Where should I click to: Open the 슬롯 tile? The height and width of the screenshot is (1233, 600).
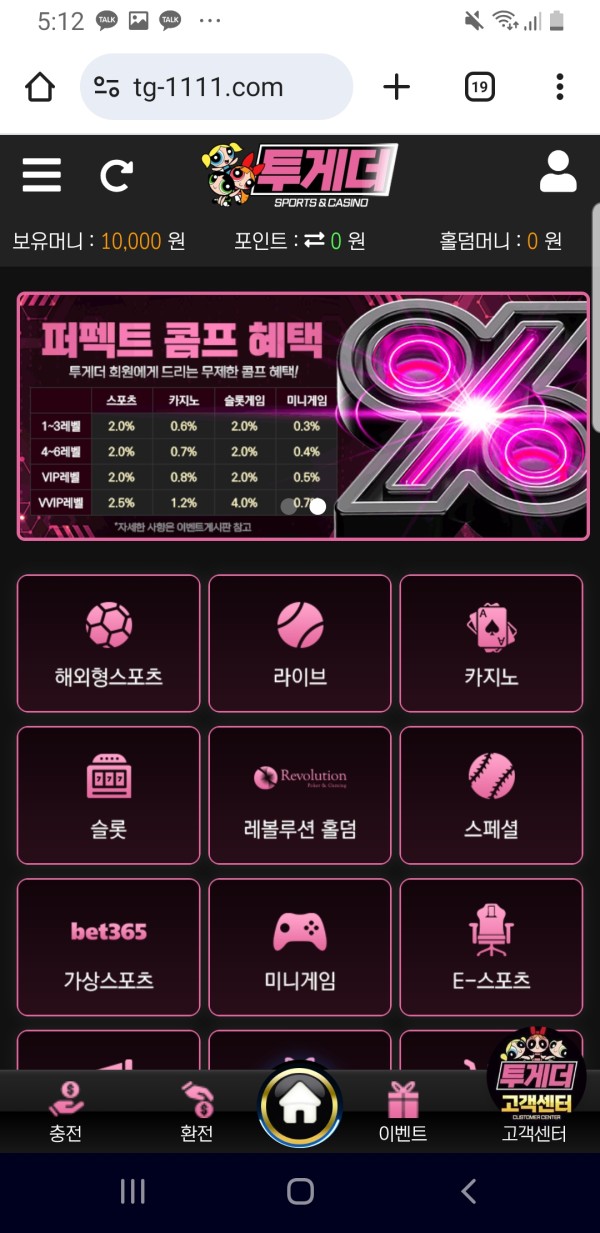(x=108, y=795)
